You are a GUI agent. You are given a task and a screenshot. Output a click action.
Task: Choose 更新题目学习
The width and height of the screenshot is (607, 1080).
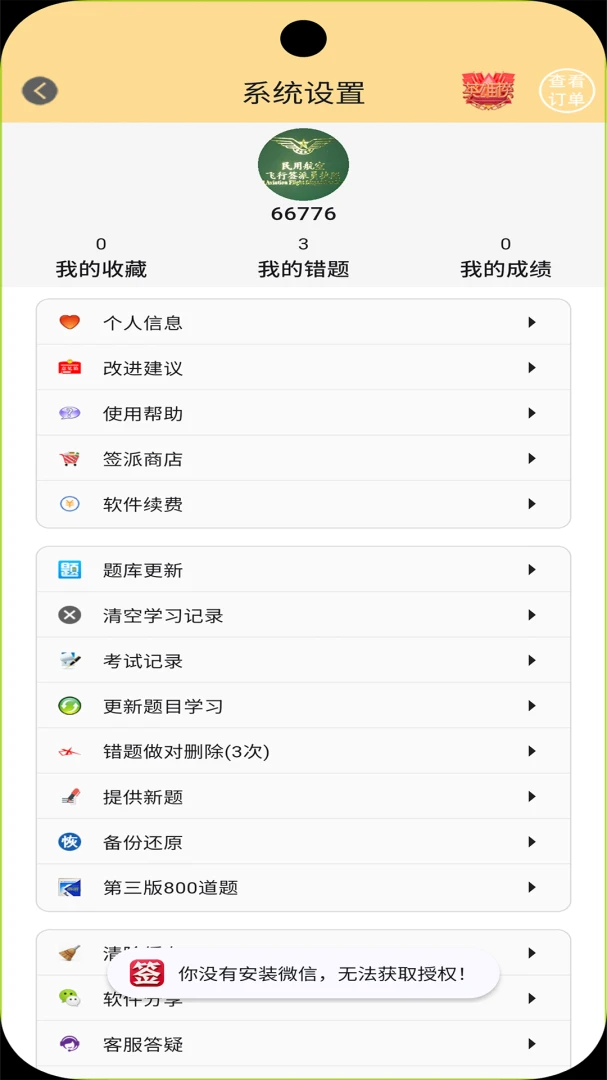[x=303, y=706]
